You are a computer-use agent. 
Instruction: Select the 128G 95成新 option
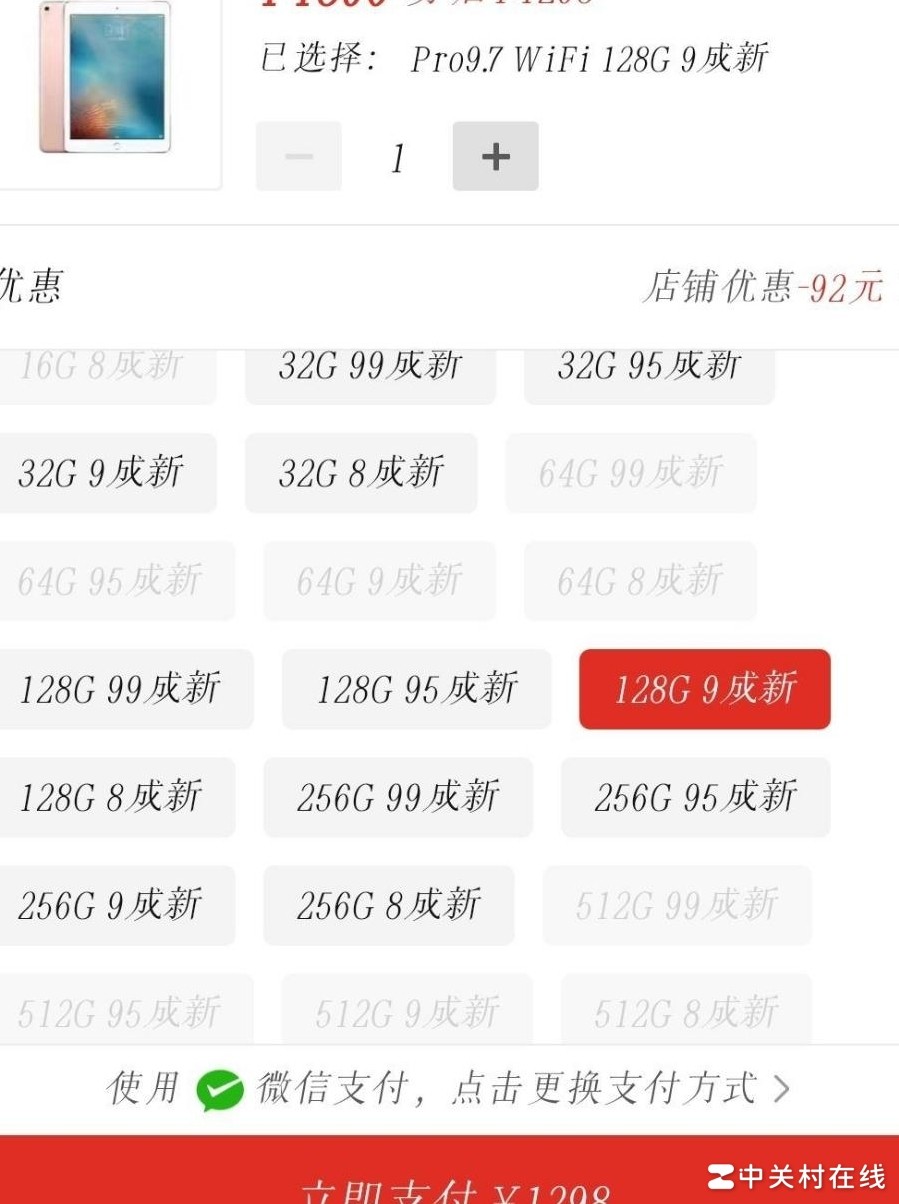[417, 689]
